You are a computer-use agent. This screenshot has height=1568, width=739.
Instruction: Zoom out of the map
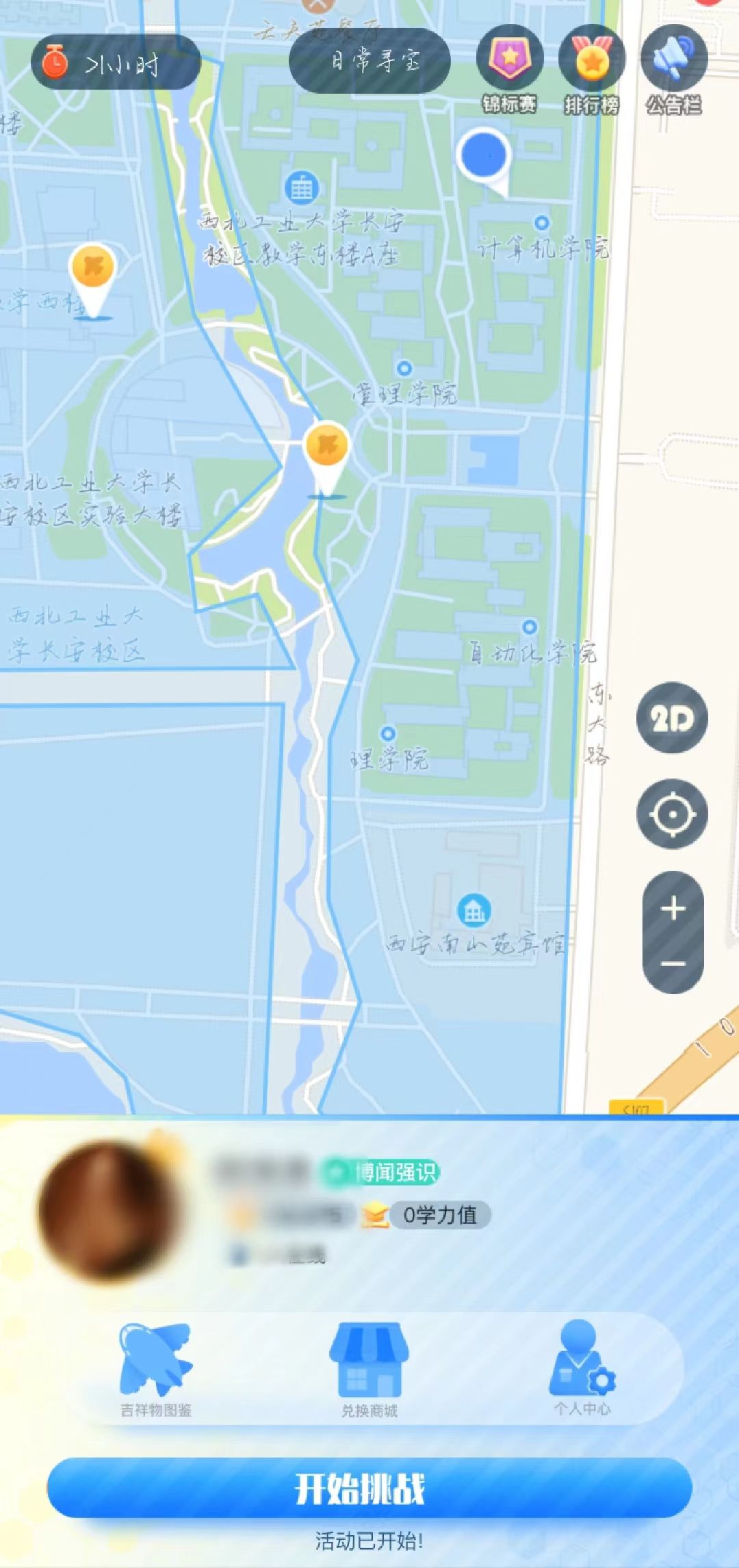pyautogui.click(x=673, y=963)
